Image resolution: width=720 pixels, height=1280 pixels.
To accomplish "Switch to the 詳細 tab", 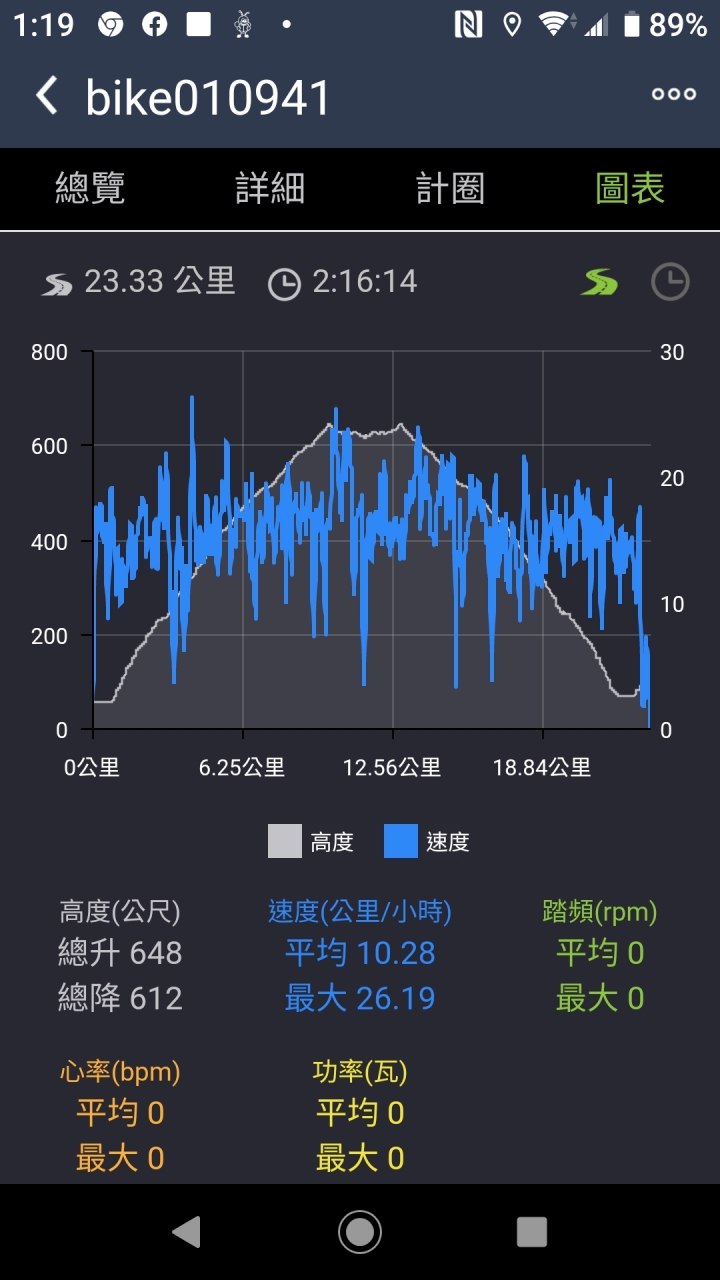I will (x=270, y=189).
